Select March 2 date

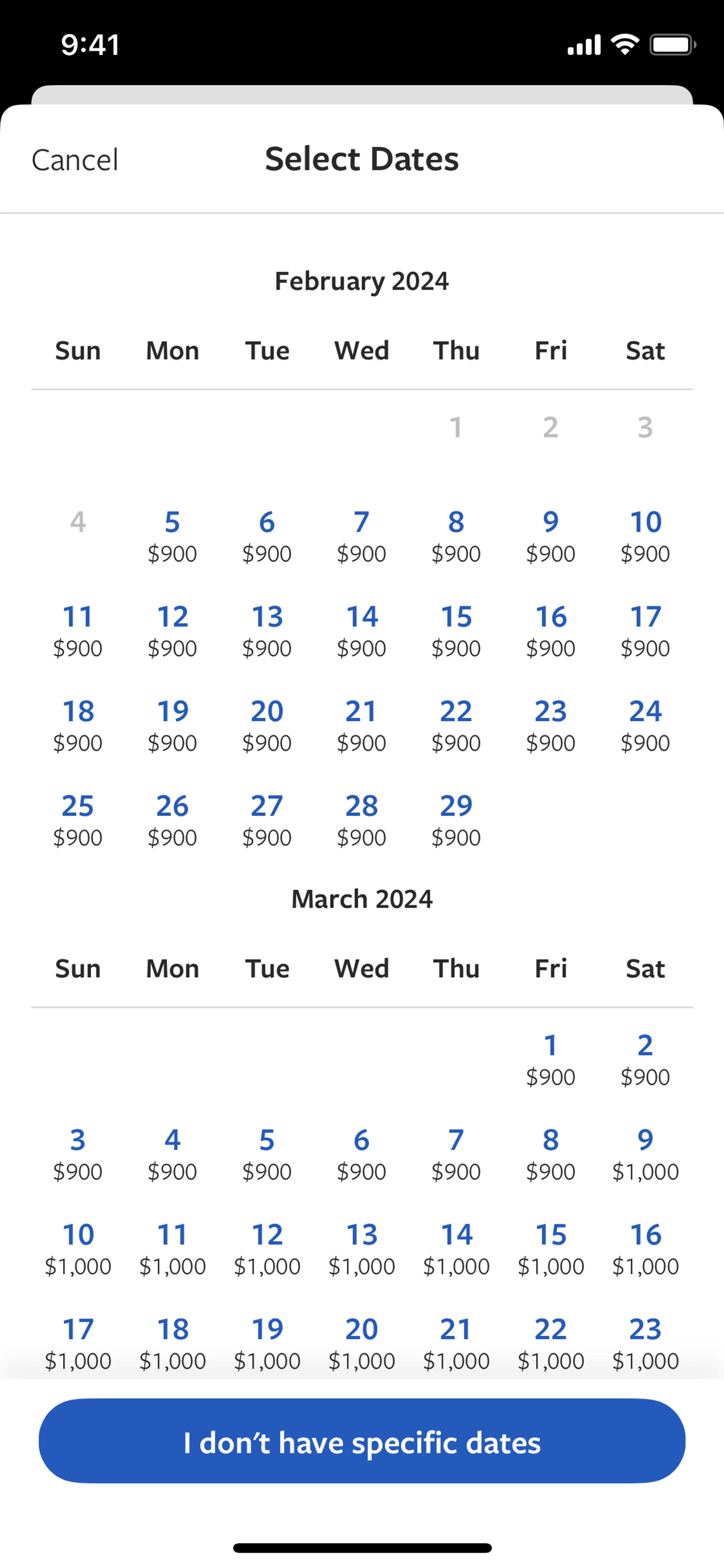(x=645, y=1059)
